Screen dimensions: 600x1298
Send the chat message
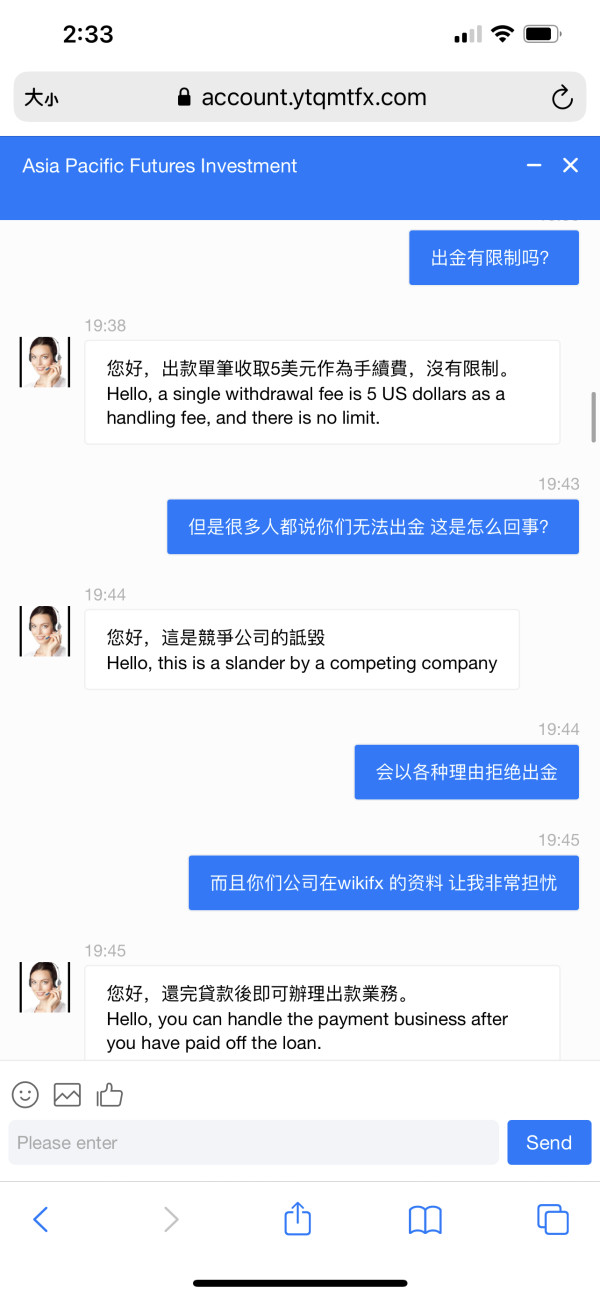click(x=549, y=1142)
